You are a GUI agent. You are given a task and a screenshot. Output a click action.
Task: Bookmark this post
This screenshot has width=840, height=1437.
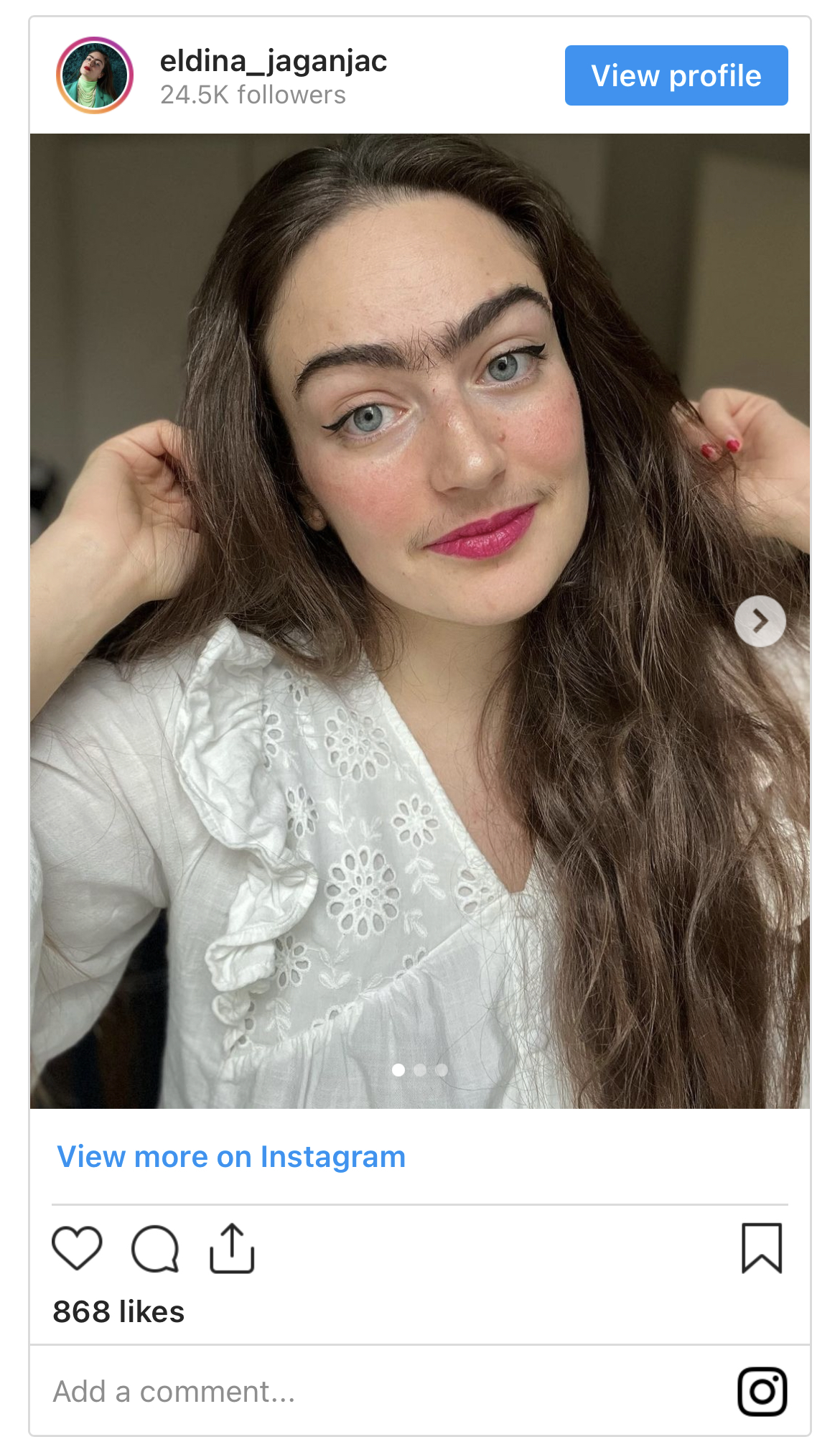[x=762, y=1248]
